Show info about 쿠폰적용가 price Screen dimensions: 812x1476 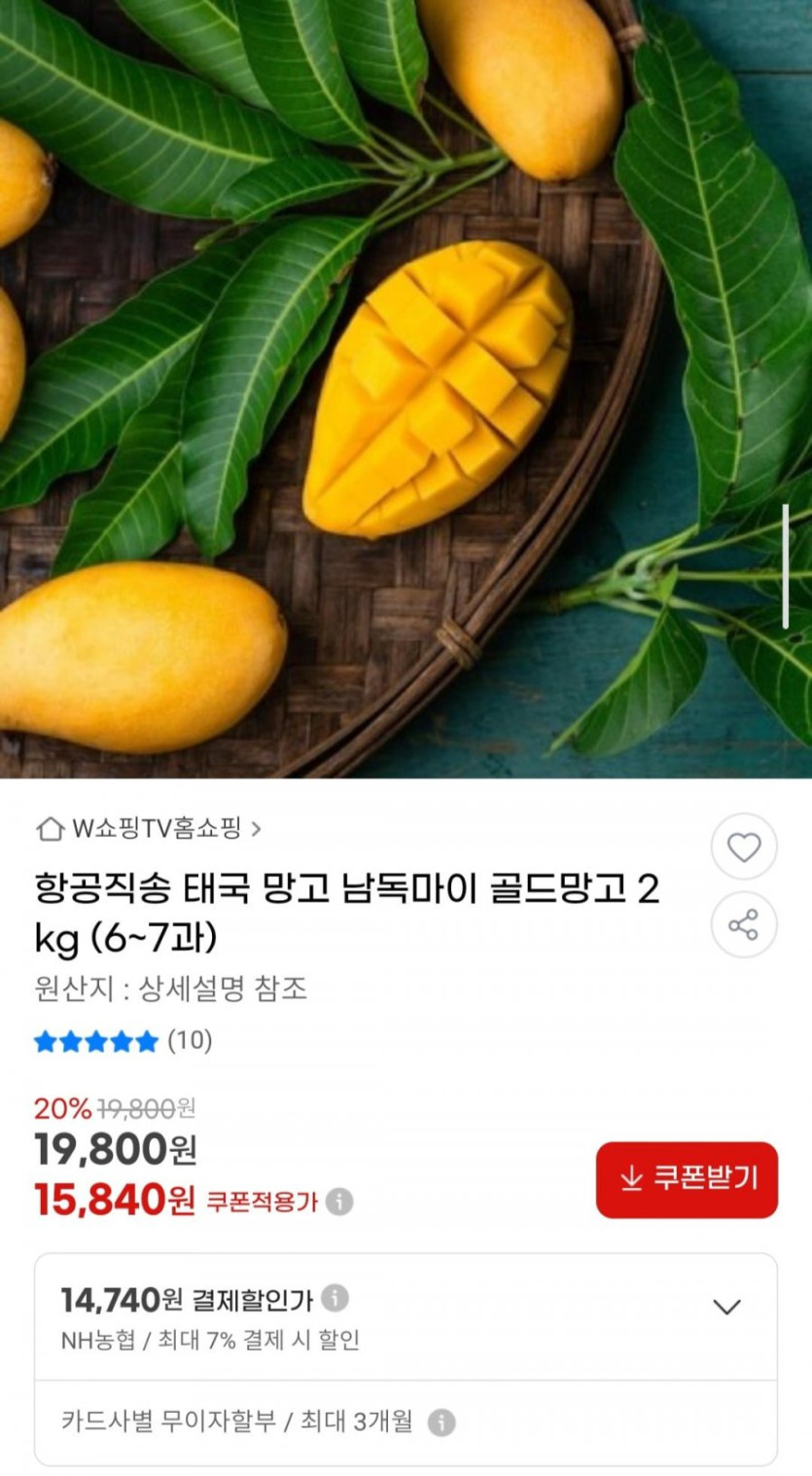[x=339, y=1202]
